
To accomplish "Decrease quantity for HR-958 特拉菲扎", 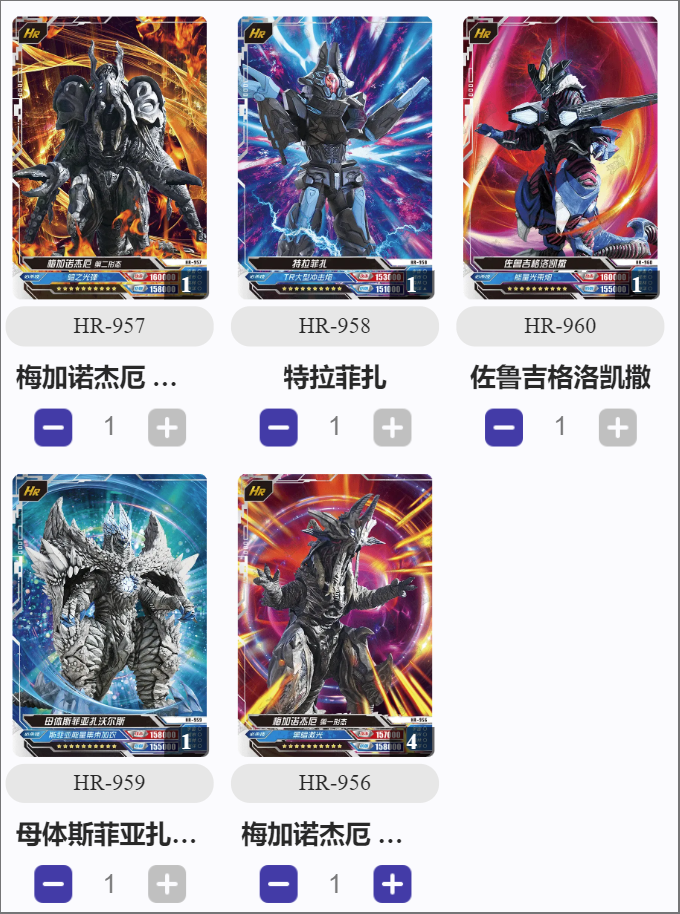I will coord(279,428).
